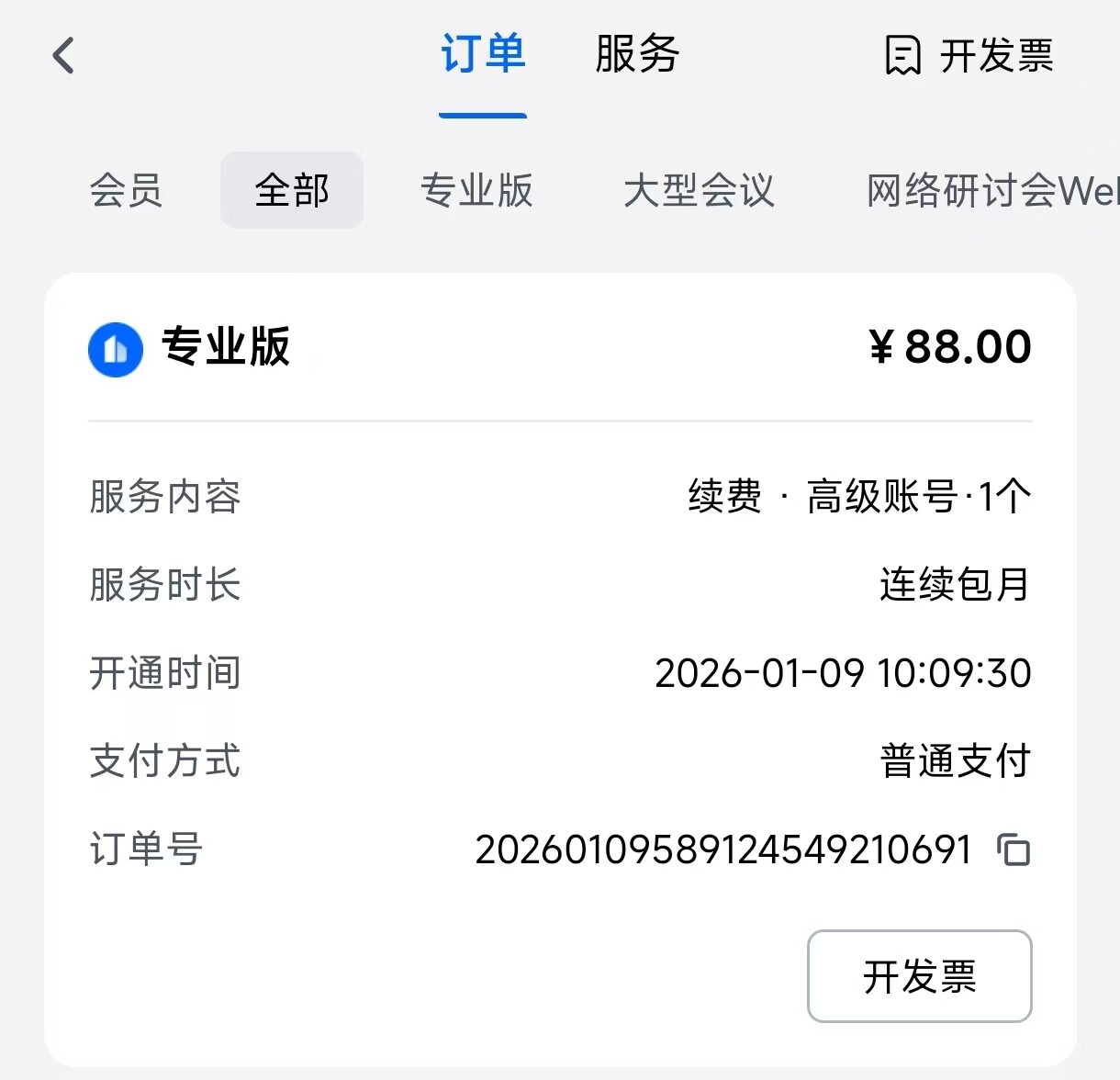Go back using the top-left arrow

(x=63, y=55)
